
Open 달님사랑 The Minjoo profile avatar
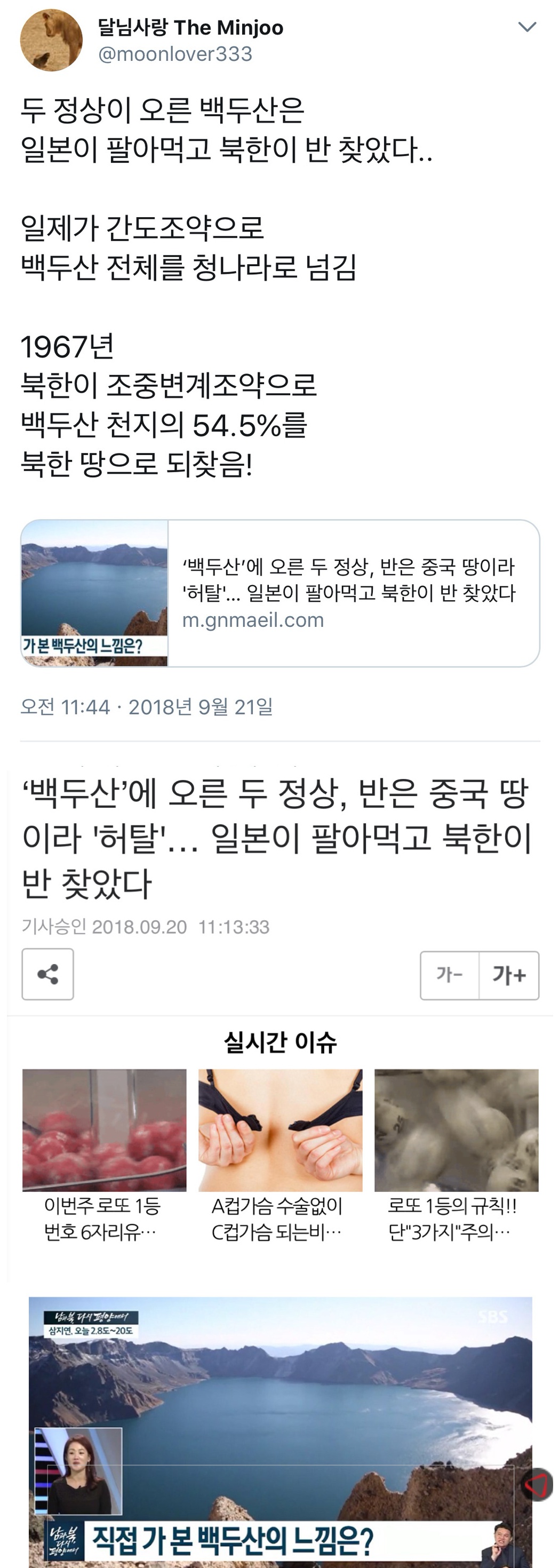click(51, 40)
